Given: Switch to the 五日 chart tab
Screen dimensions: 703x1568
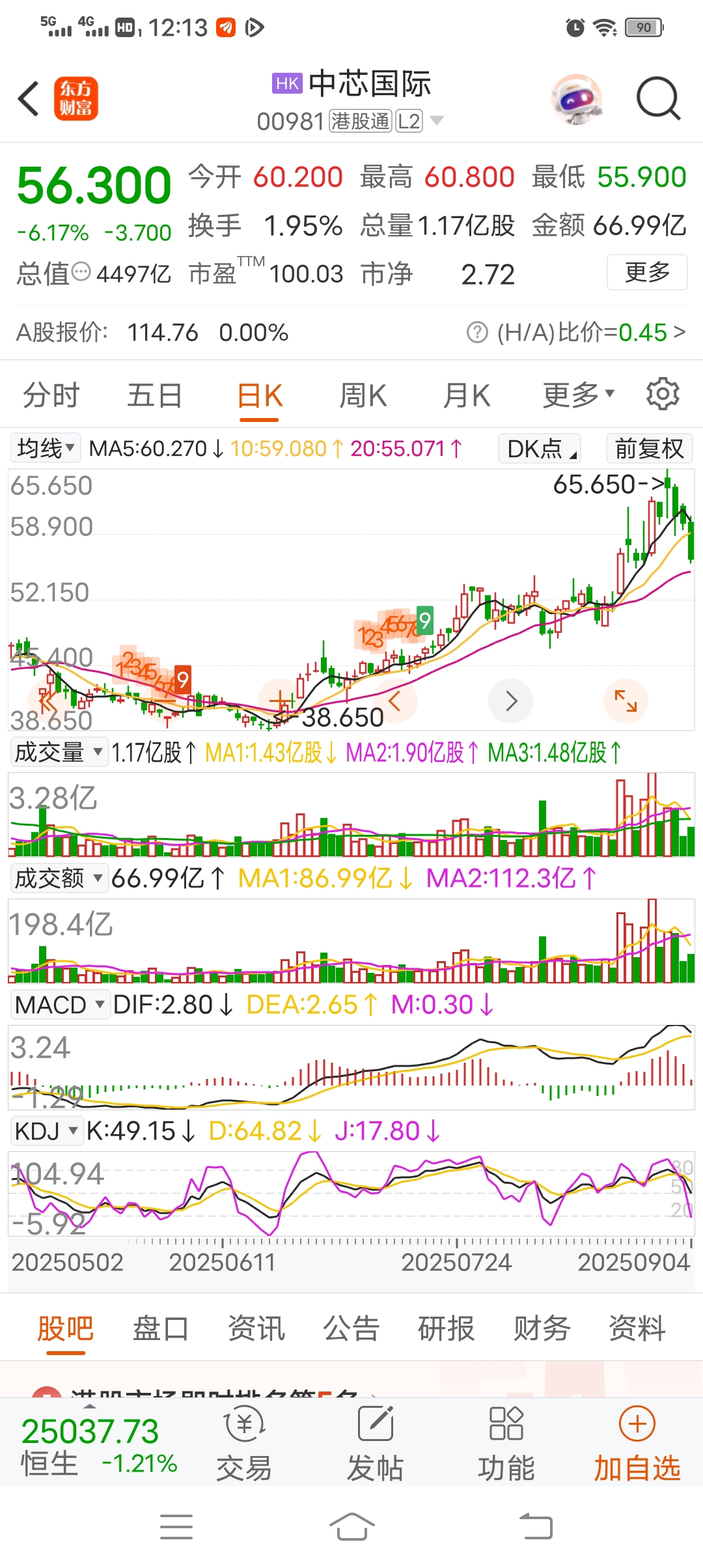Looking at the screenshot, I should [154, 395].
